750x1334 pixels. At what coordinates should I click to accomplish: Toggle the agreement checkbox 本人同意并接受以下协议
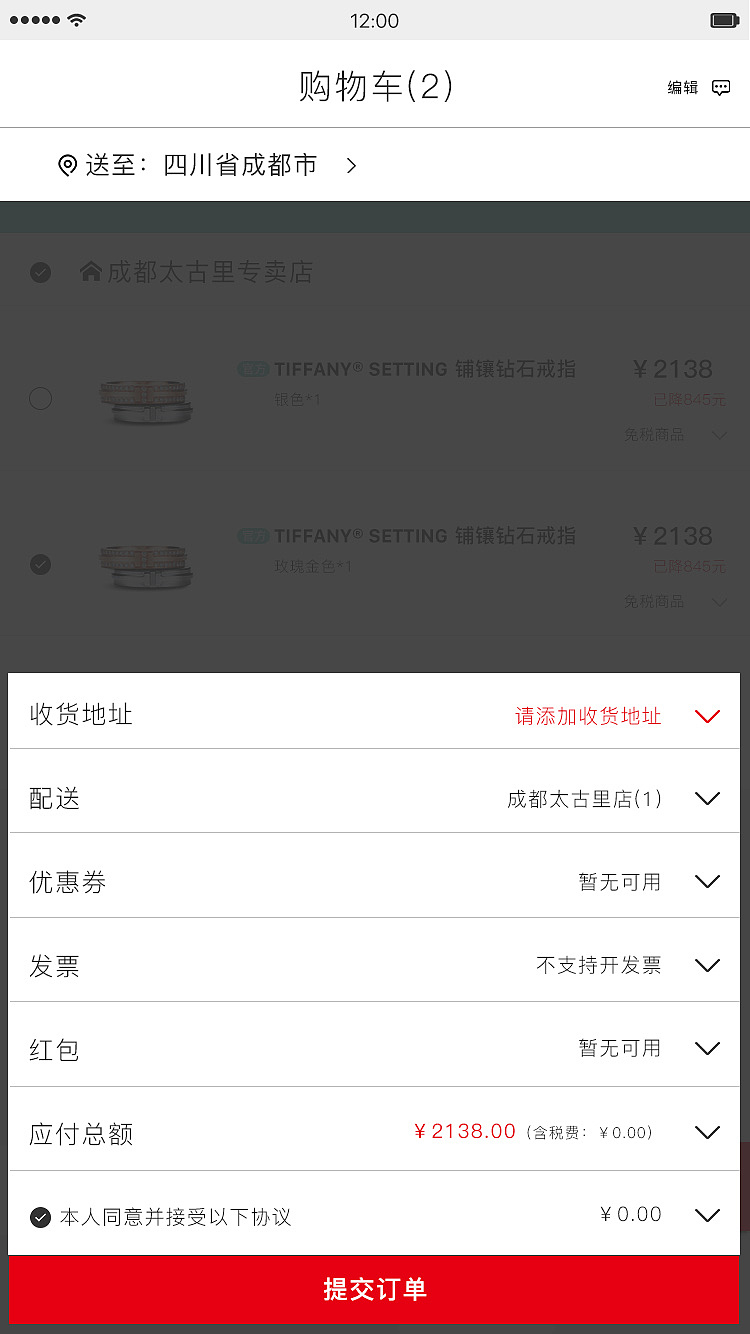click(40, 1216)
